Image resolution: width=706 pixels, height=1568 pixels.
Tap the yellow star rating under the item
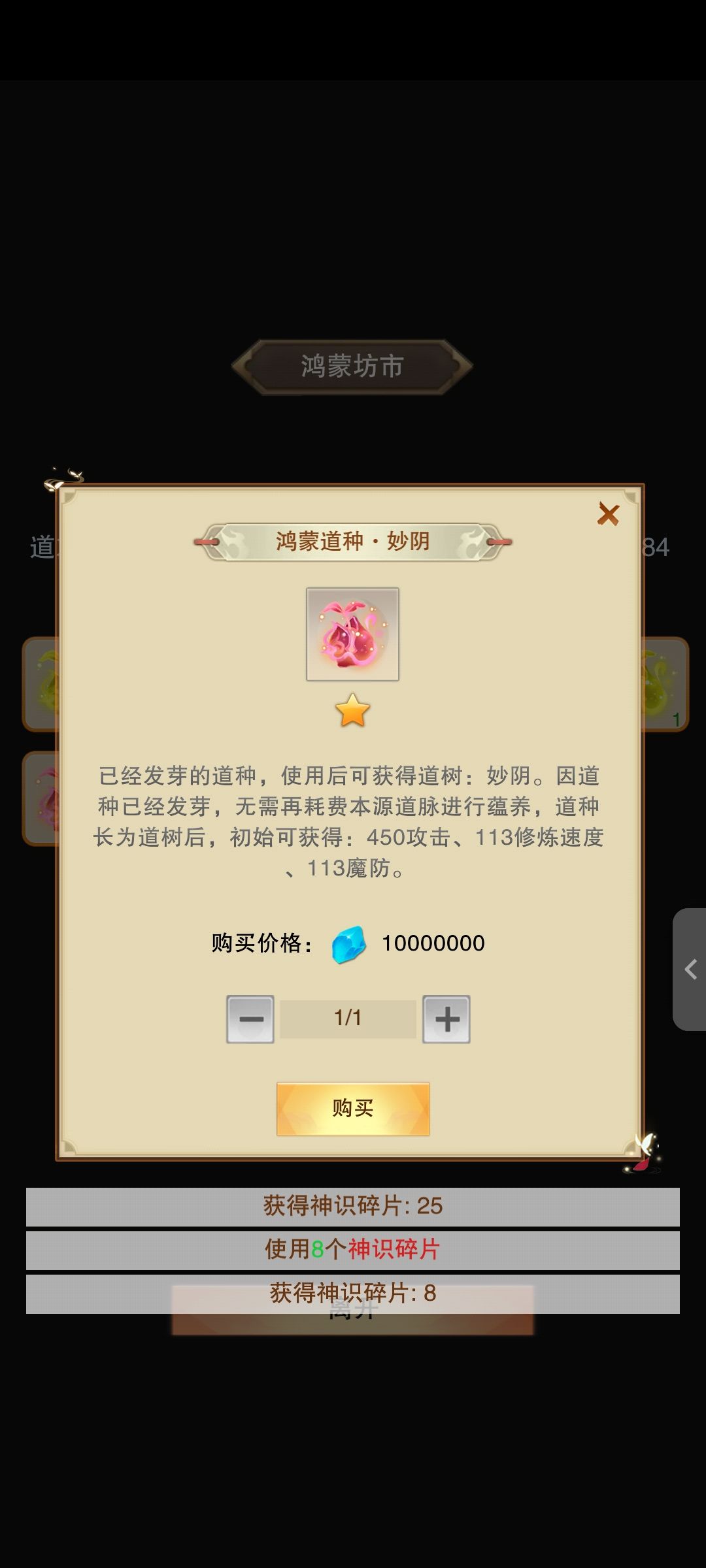pyautogui.click(x=352, y=712)
